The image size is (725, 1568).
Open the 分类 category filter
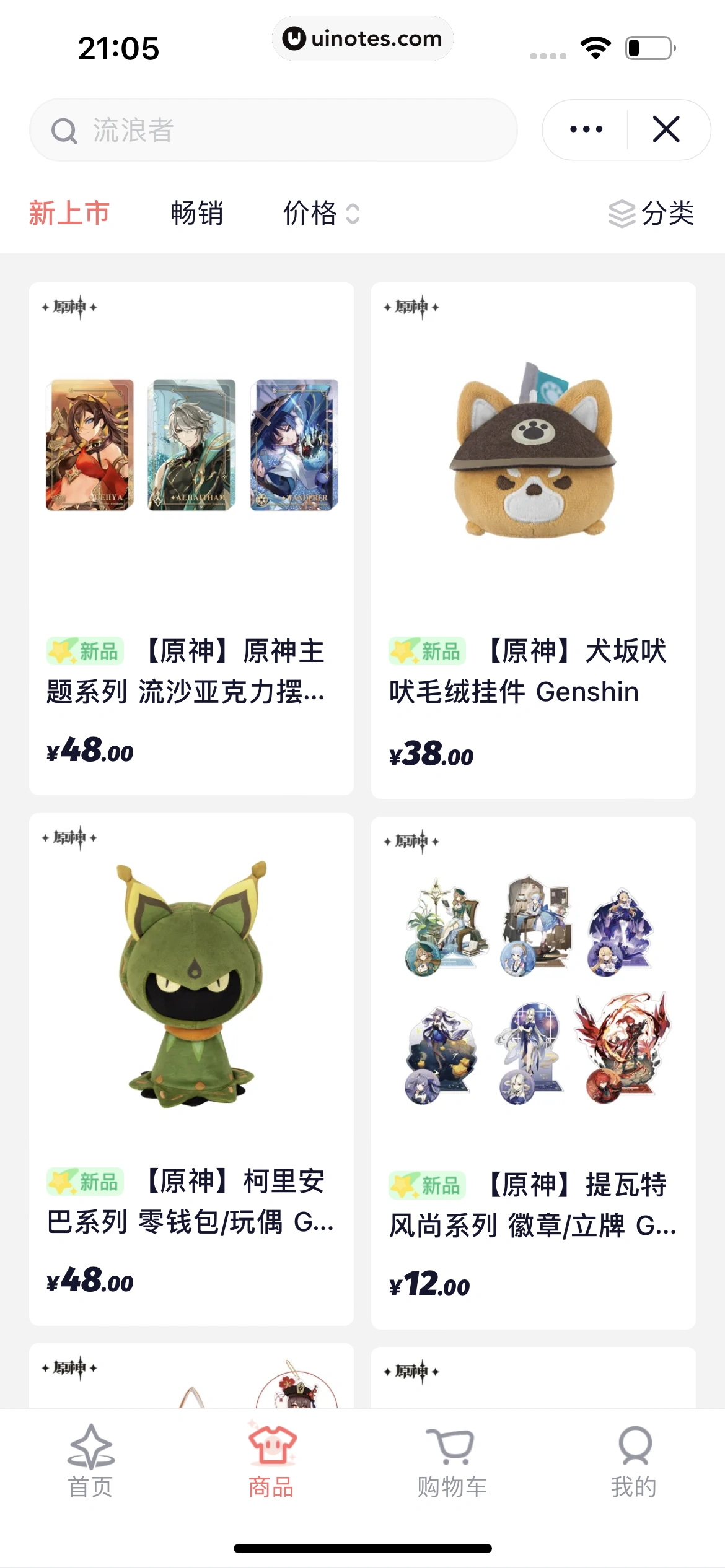tap(651, 213)
